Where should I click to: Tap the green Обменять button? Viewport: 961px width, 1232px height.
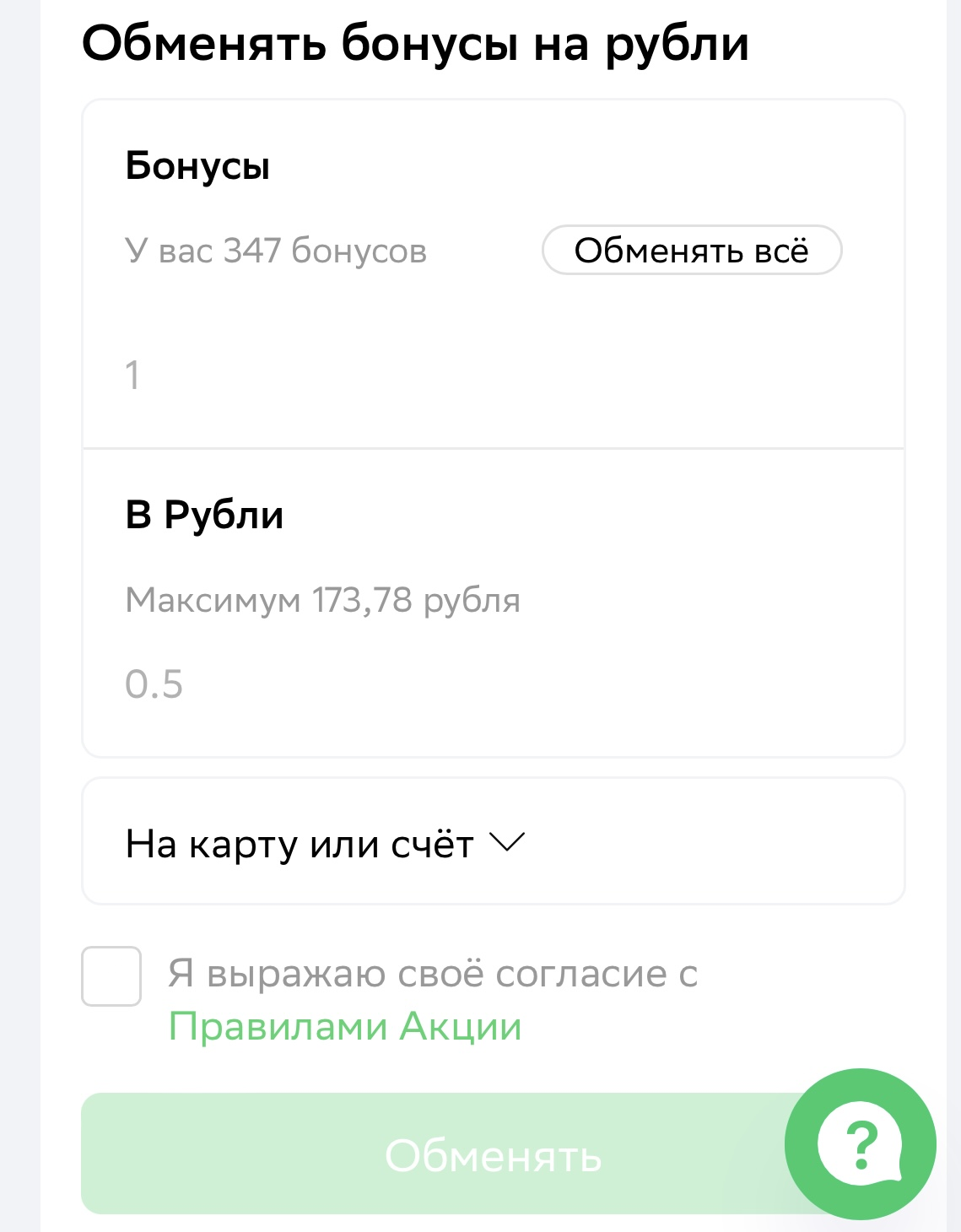tap(493, 1154)
